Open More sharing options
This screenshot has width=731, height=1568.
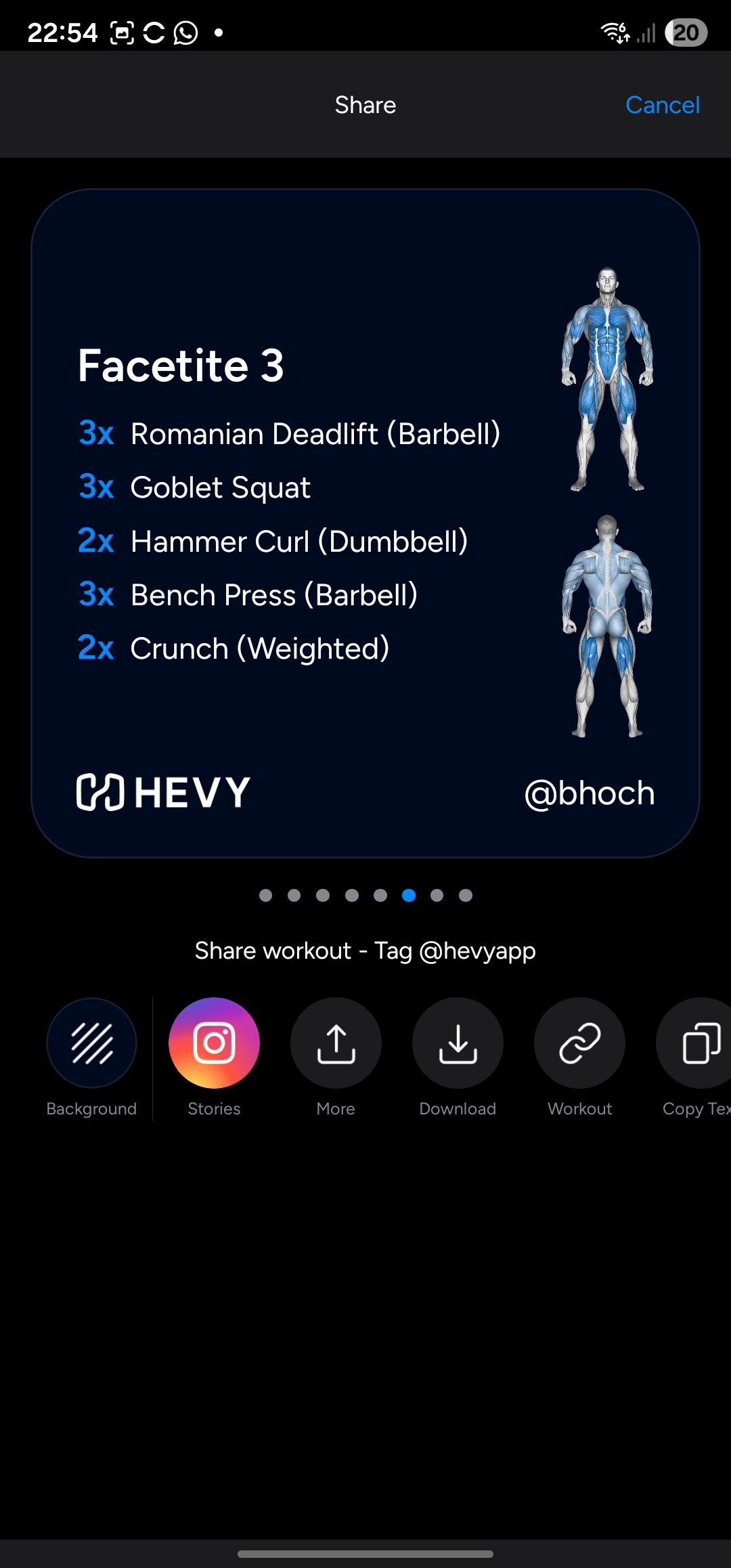[336, 1043]
